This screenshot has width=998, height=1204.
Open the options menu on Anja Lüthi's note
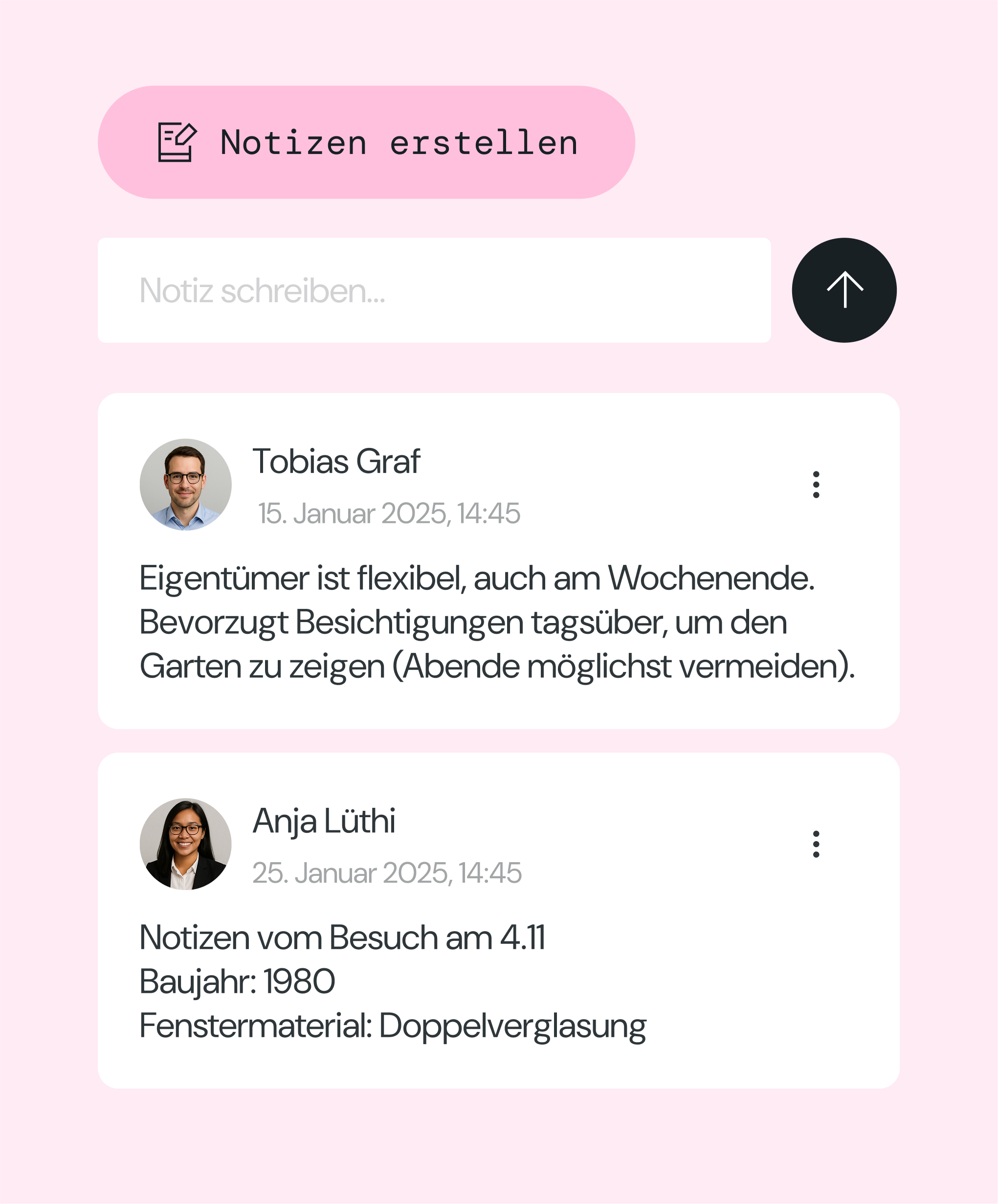816,844
